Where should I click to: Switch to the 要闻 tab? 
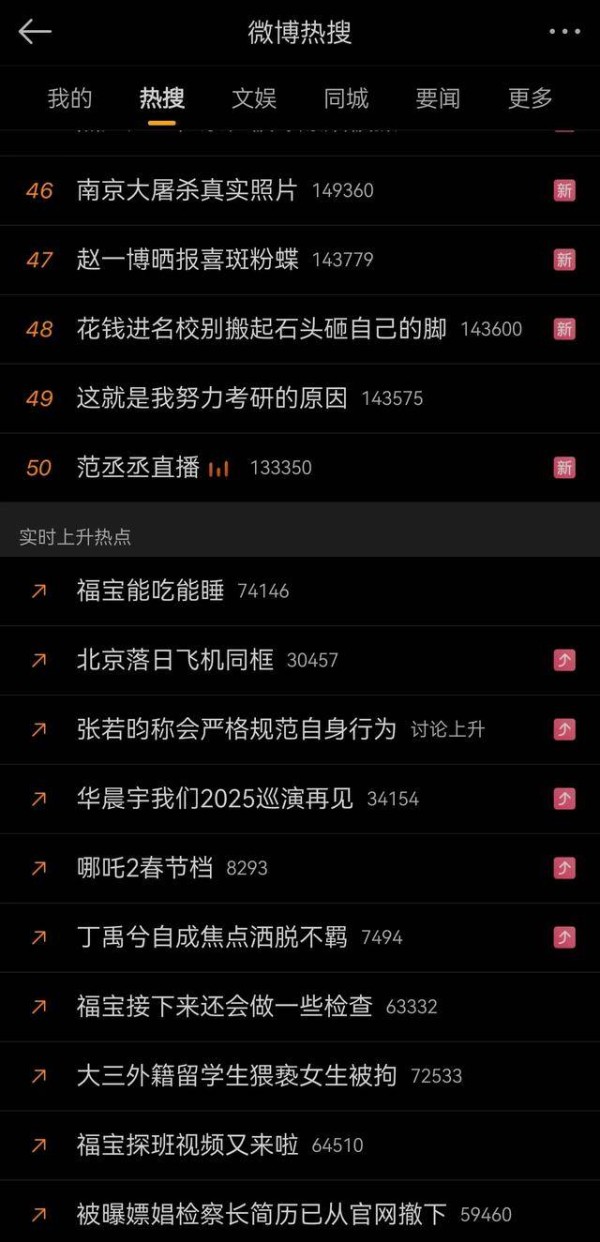pyautogui.click(x=438, y=98)
